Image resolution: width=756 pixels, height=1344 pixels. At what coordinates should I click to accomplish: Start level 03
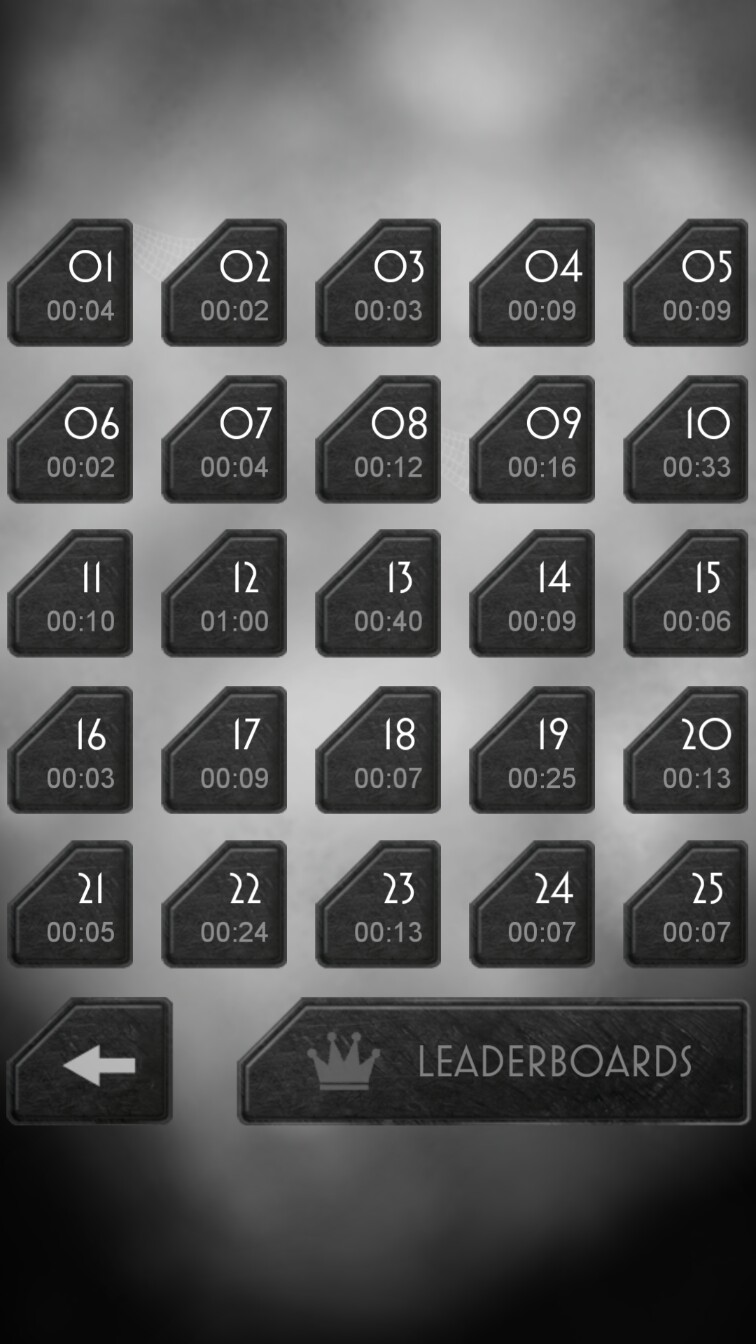tap(380, 285)
